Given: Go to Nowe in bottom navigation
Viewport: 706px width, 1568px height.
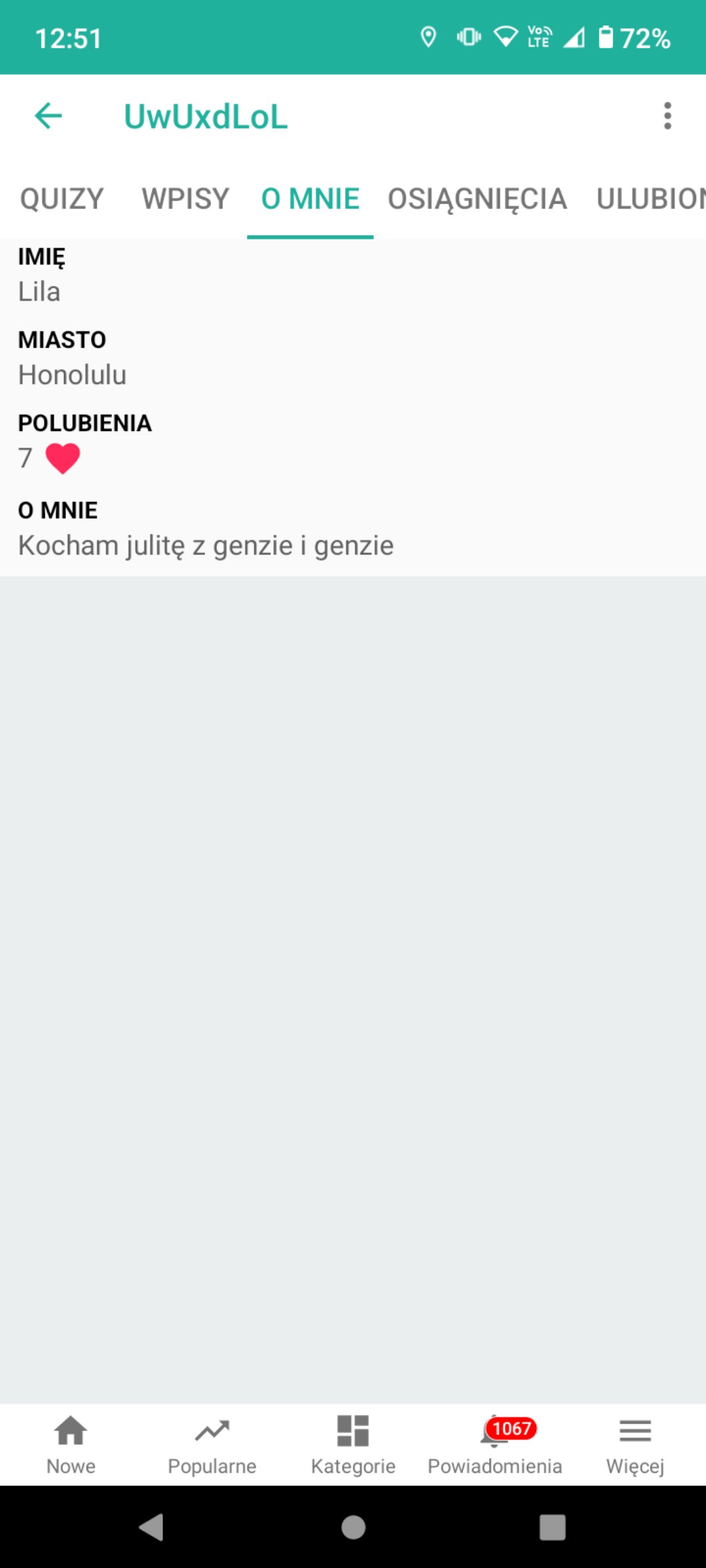Looking at the screenshot, I should point(71,1443).
